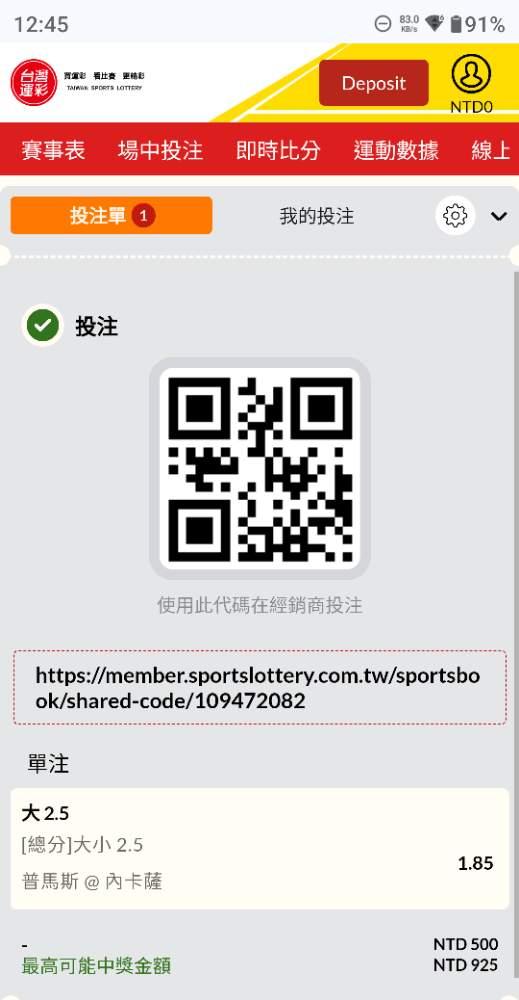The image size is (519, 1000).
Task: Open the account profile icon
Action: 471,74
